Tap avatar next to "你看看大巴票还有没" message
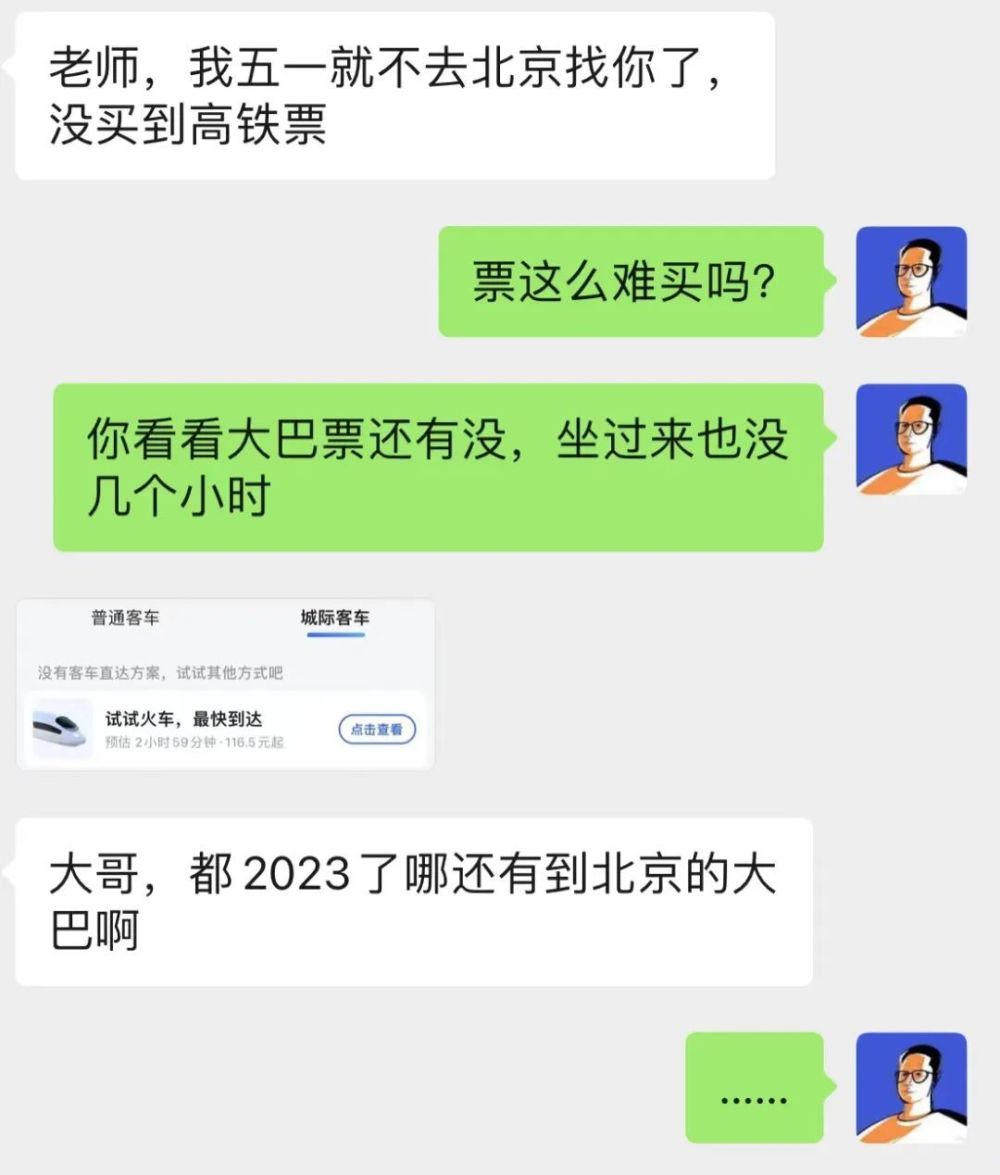This screenshot has height=1175, width=1000. click(x=911, y=439)
